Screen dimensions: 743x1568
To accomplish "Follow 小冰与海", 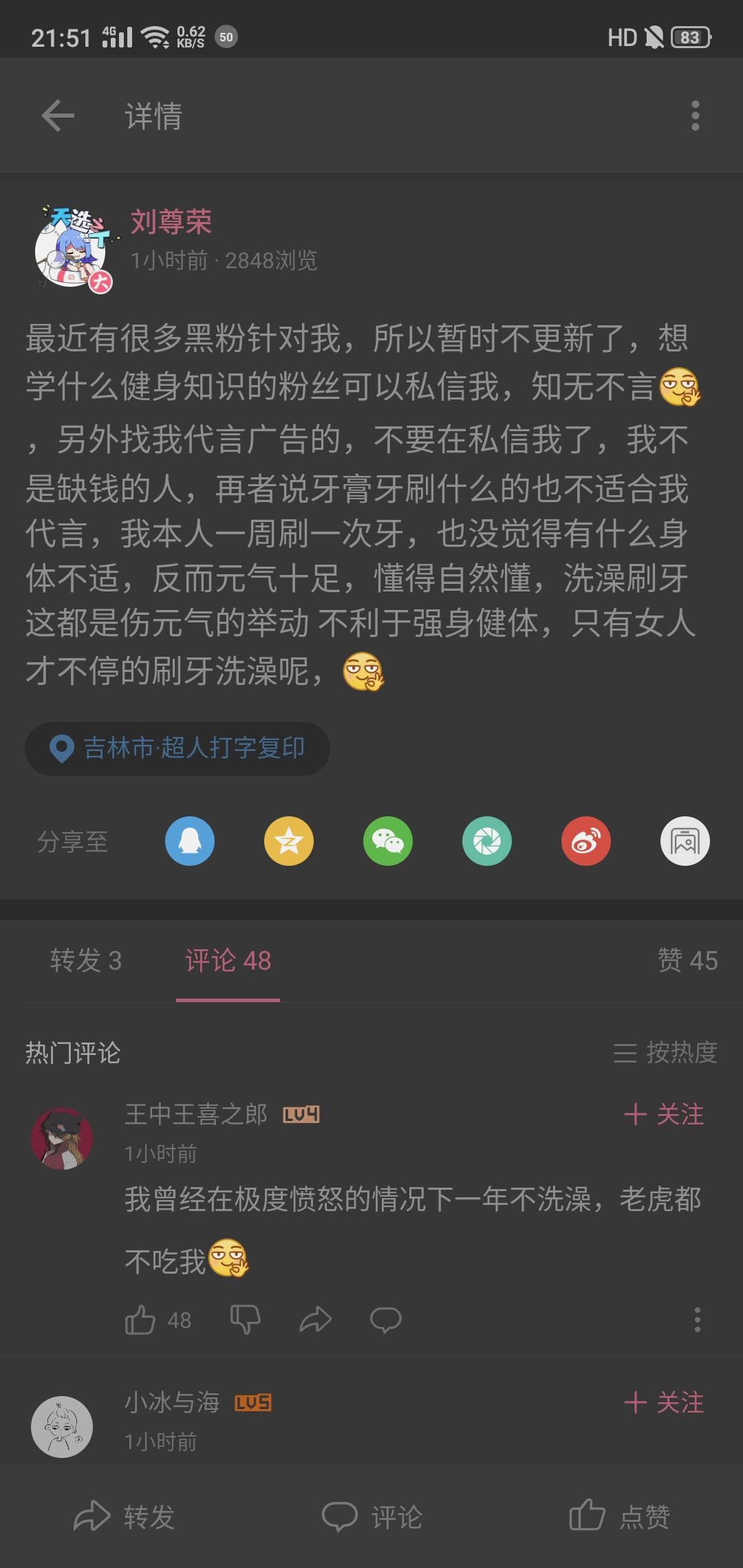I will pyautogui.click(x=664, y=1403).
